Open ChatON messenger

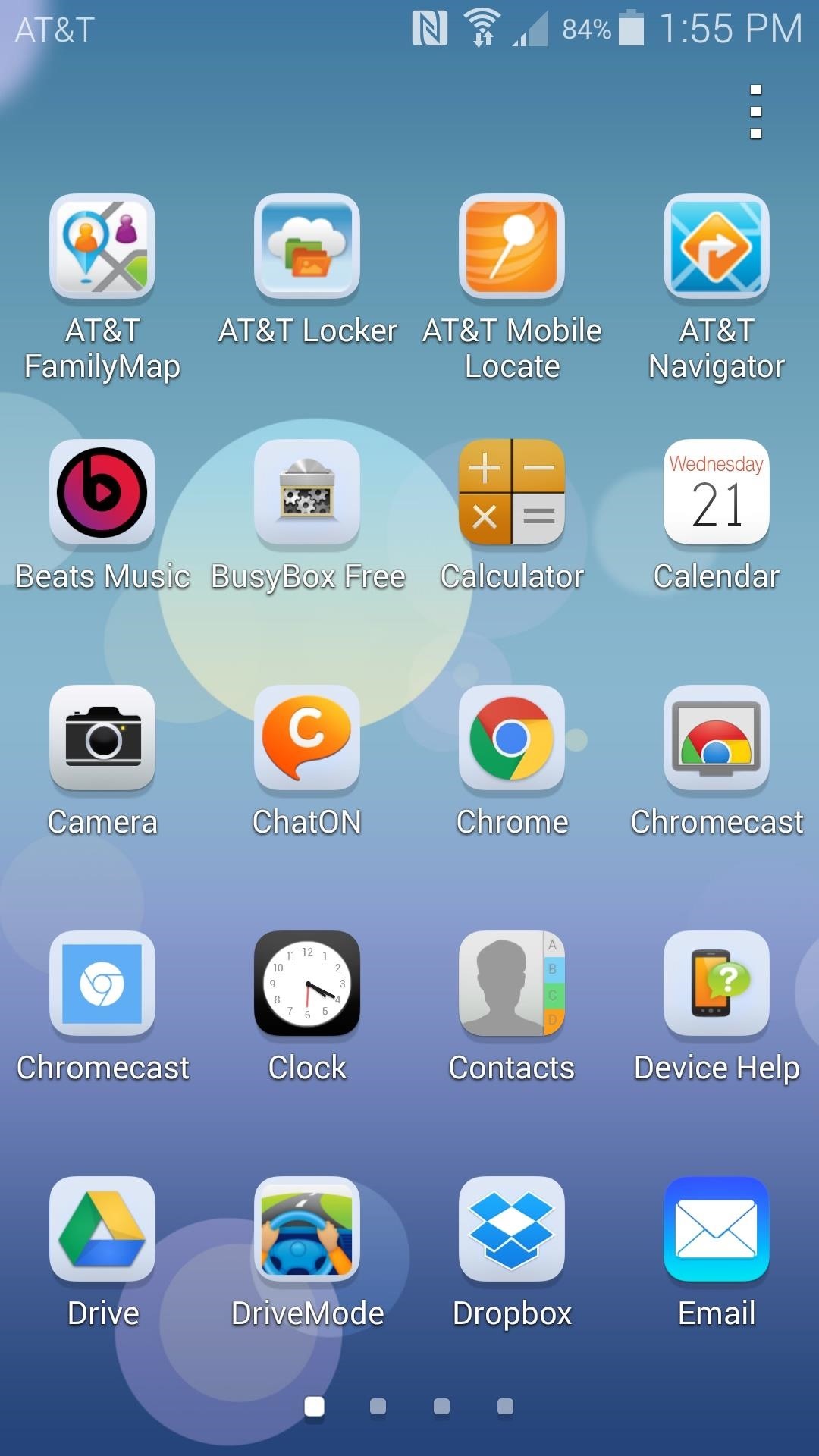307,739
